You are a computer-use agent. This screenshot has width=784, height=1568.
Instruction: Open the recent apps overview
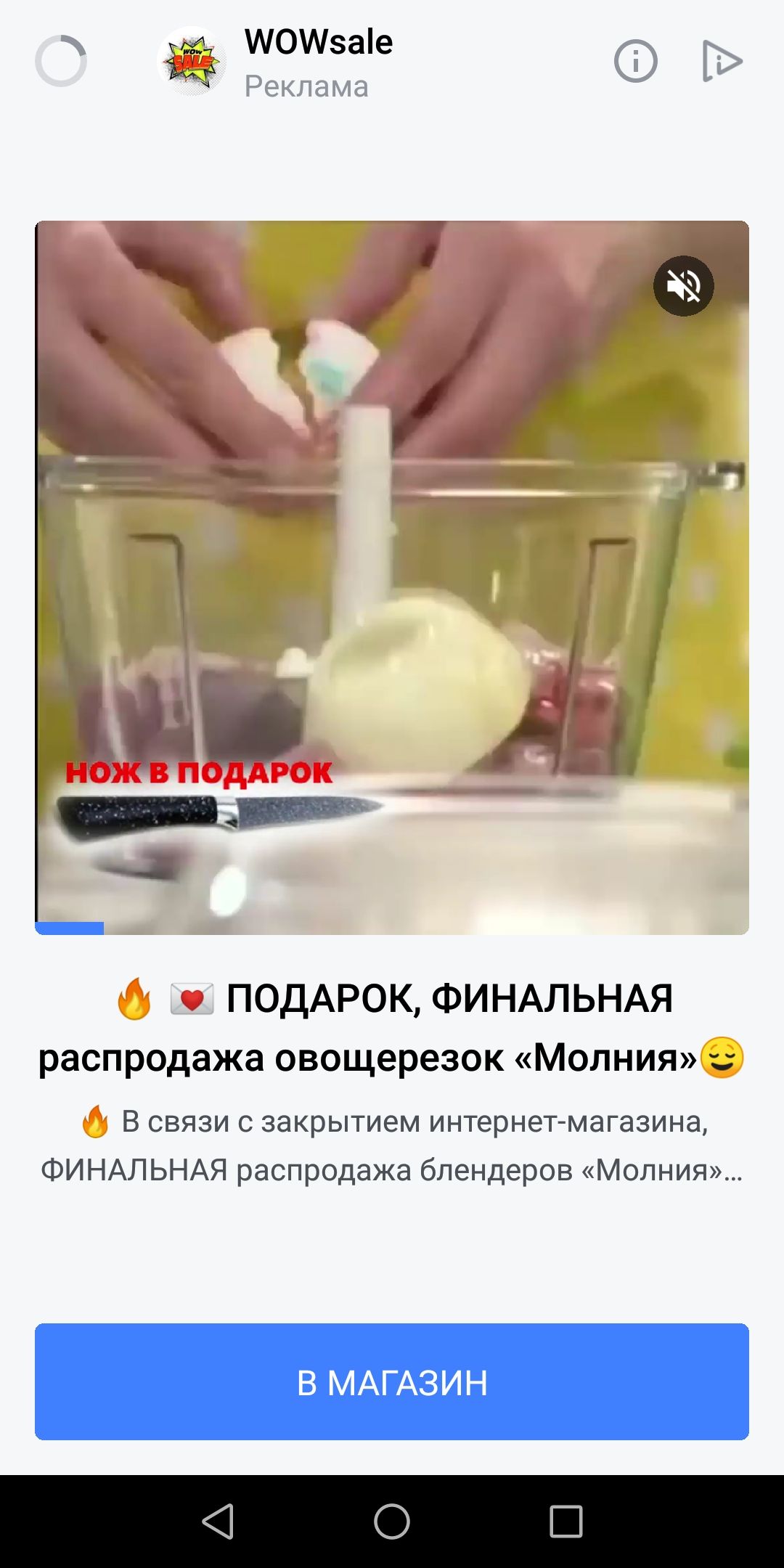click(x=566, y=1521)
